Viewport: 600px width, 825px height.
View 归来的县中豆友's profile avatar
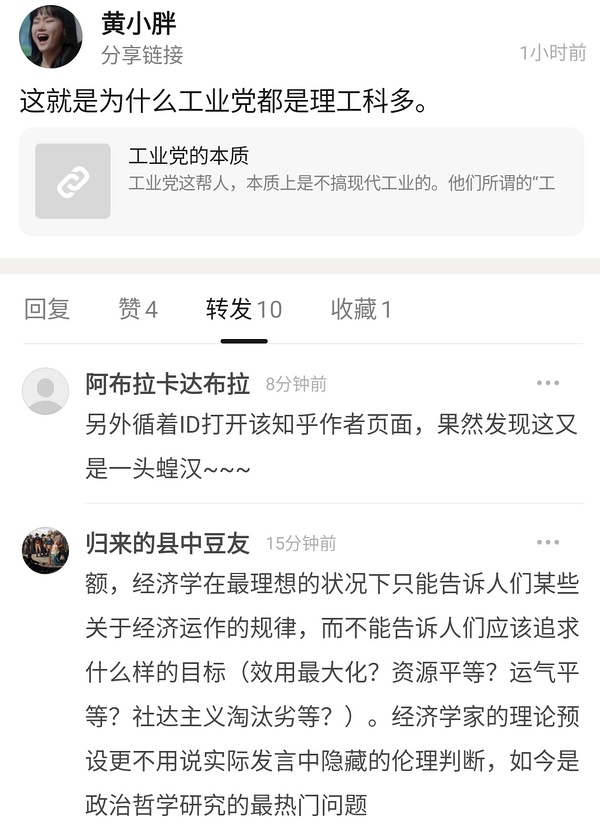coord(45,551)
